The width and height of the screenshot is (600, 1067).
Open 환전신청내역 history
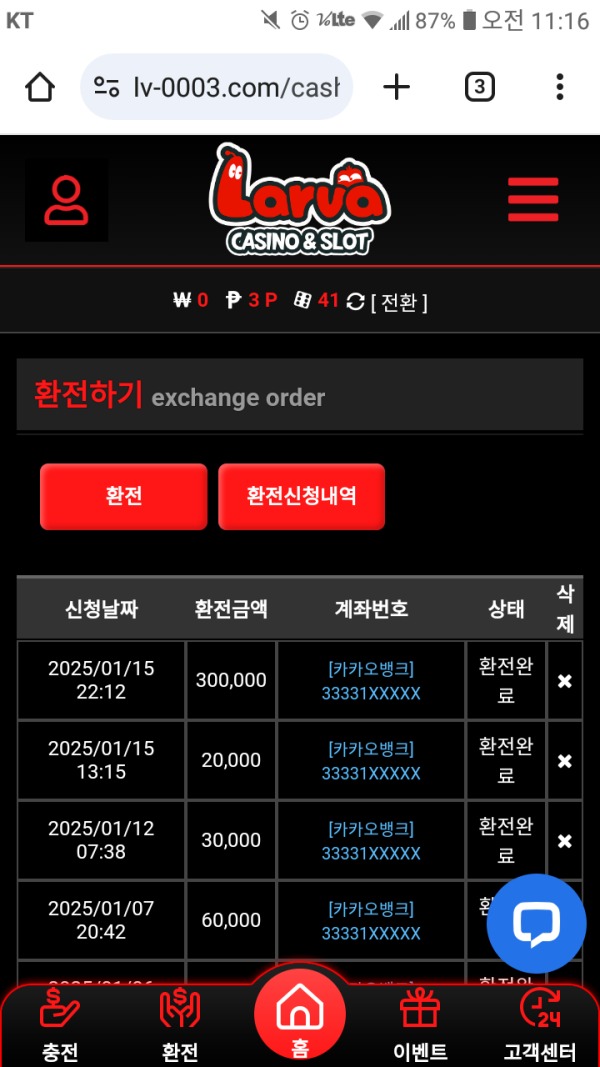click(x=301, y=496)
